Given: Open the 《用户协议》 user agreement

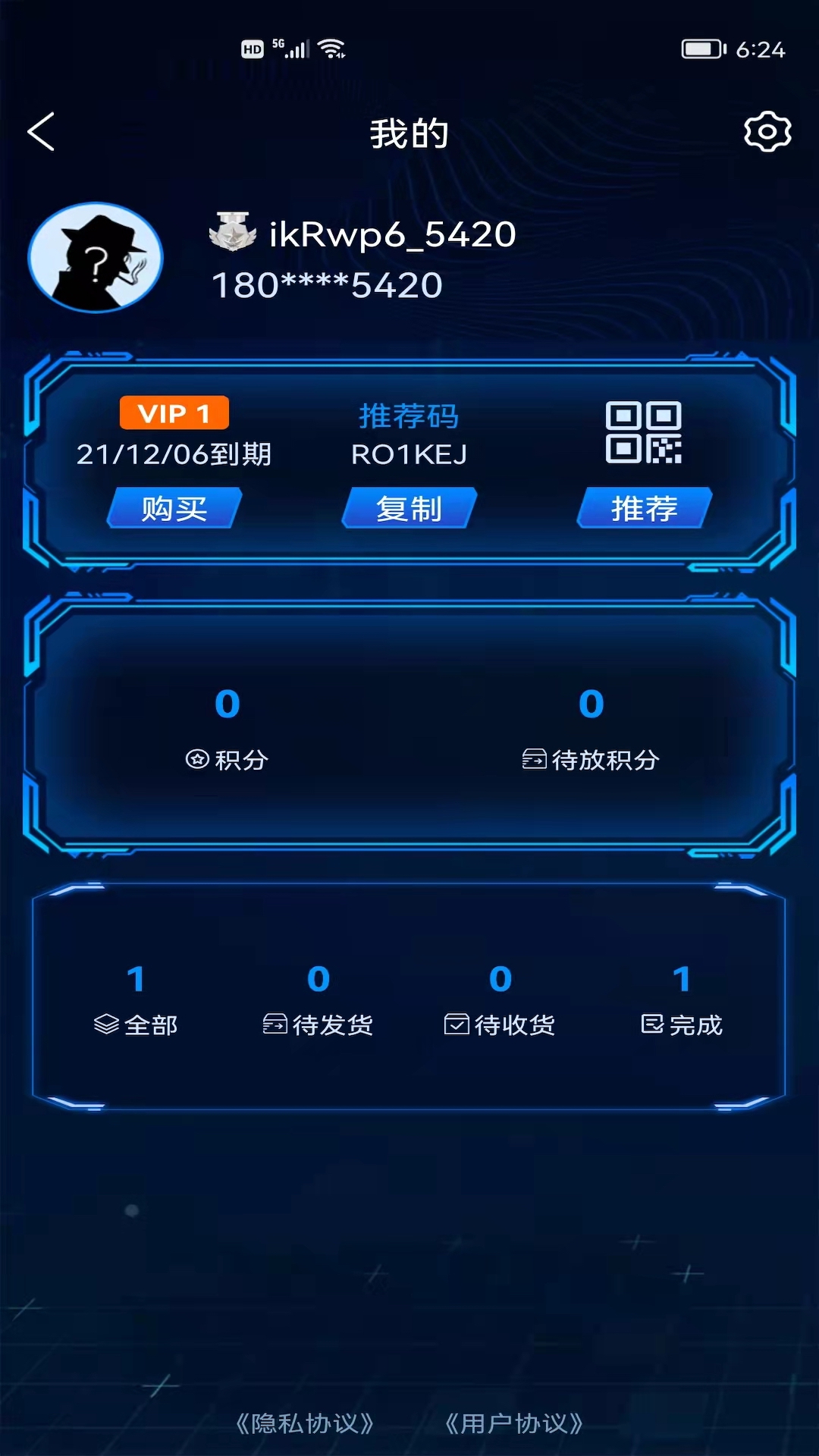Looking at the screenshot, I should (x=514, y=1423).
